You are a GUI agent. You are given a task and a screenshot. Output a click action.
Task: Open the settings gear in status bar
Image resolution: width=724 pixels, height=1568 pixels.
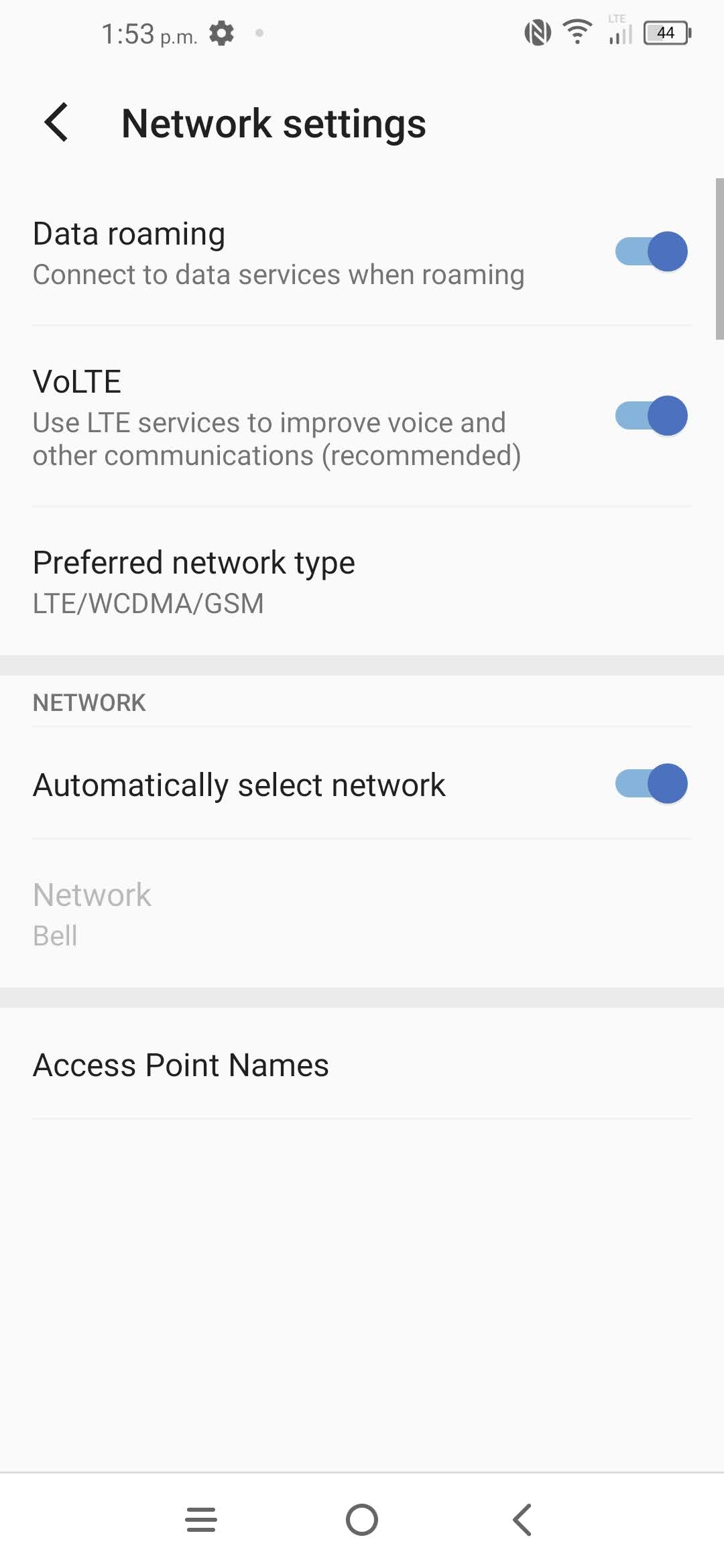(222, 33)
